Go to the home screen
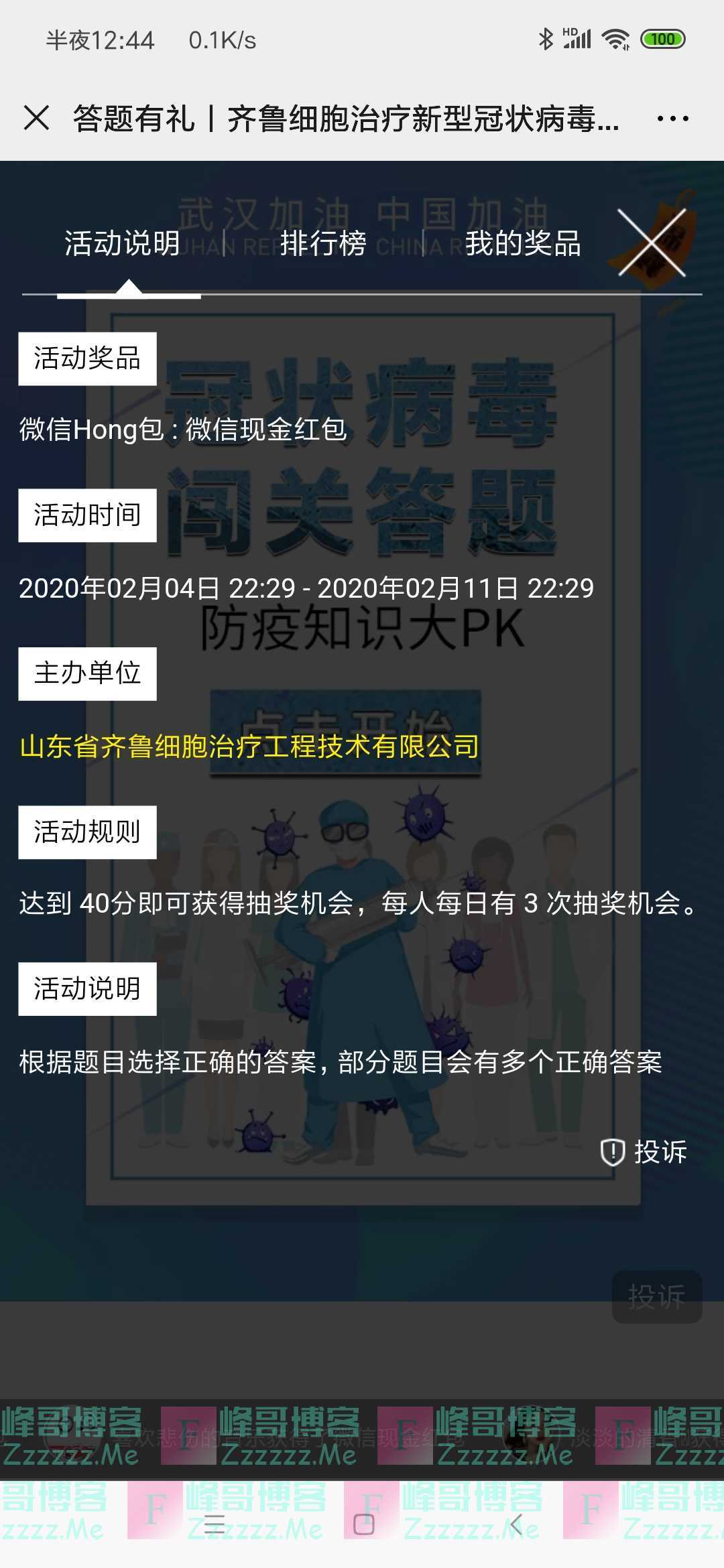Screen dimensions: 724x1568 pyautogui.click(x=363, y=1524)
